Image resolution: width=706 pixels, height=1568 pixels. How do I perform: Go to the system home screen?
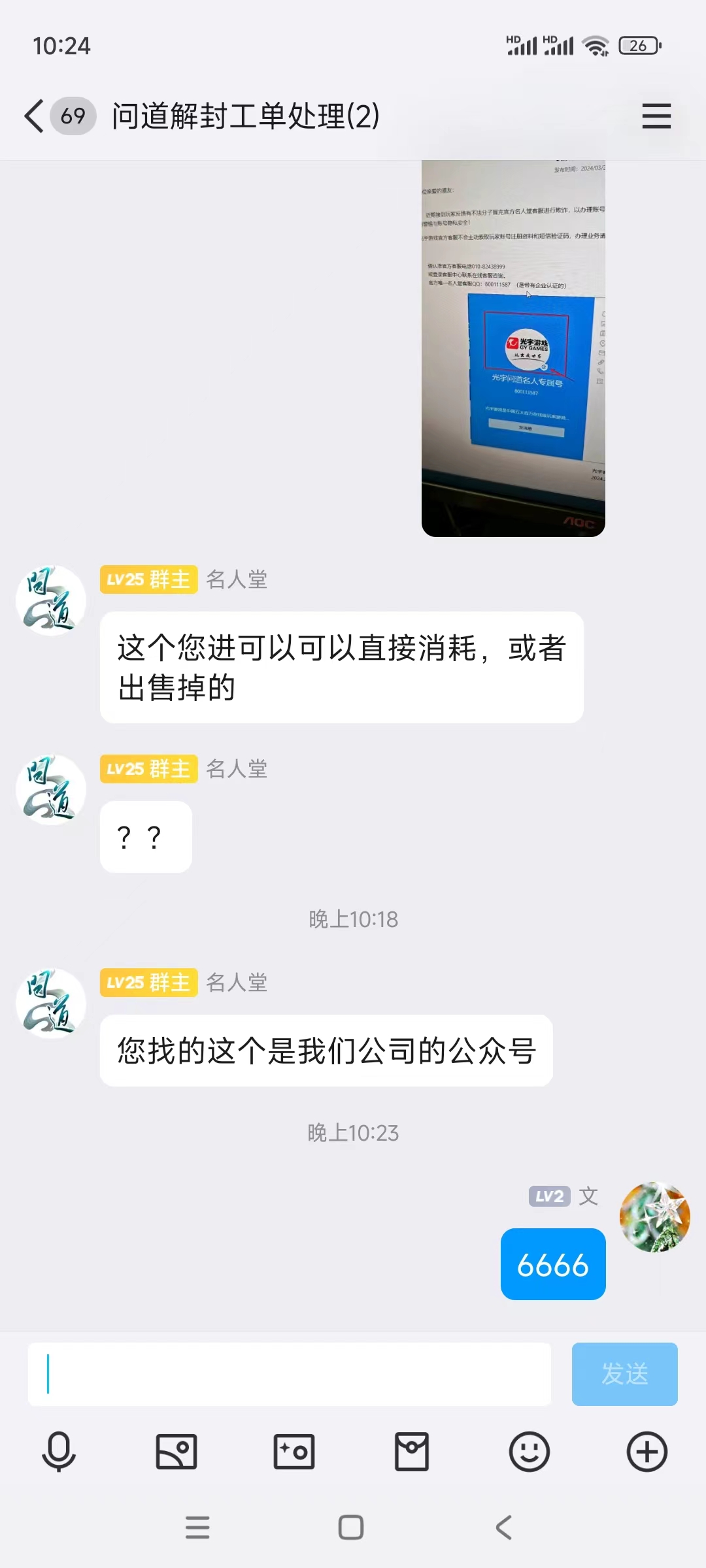[351, 1527]
